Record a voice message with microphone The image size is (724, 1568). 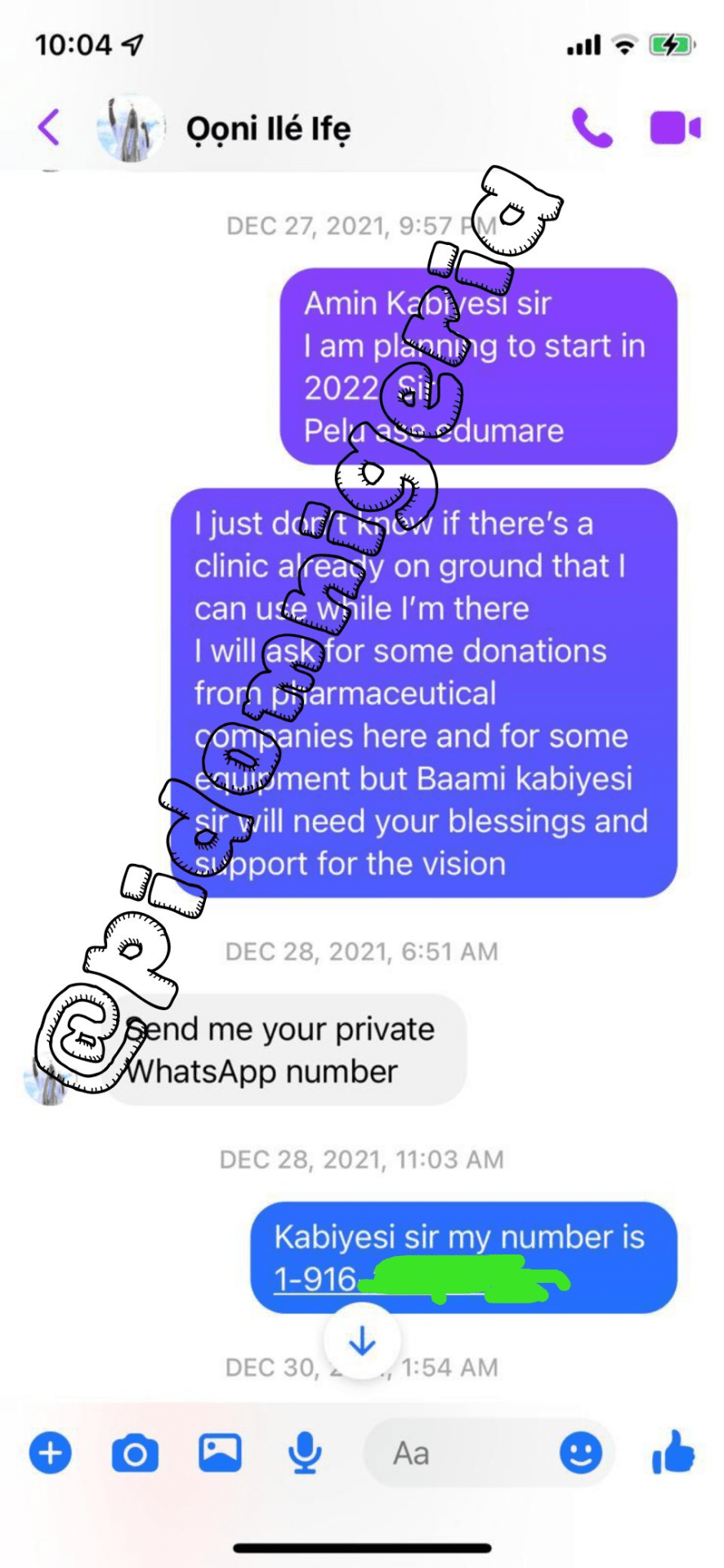(x=305, y=1454)
